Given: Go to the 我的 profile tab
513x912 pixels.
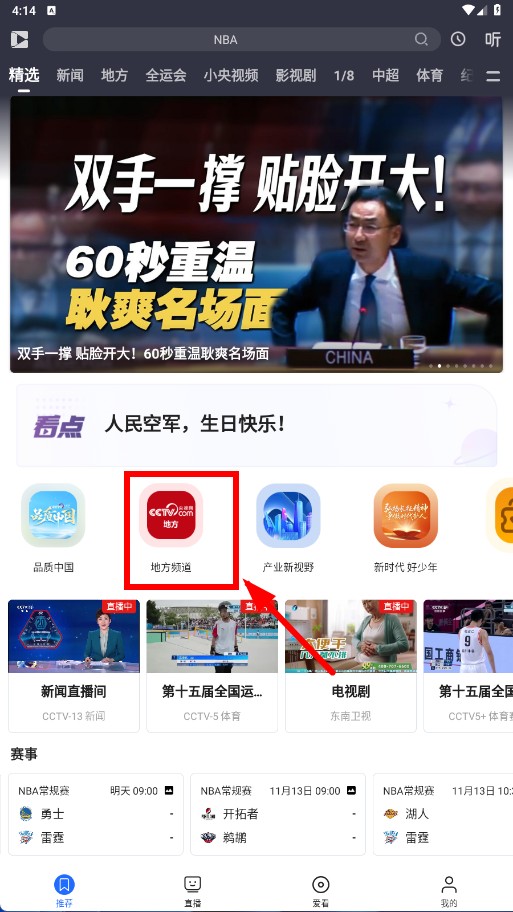Looking at the screenshot, I should click(448, 890).
